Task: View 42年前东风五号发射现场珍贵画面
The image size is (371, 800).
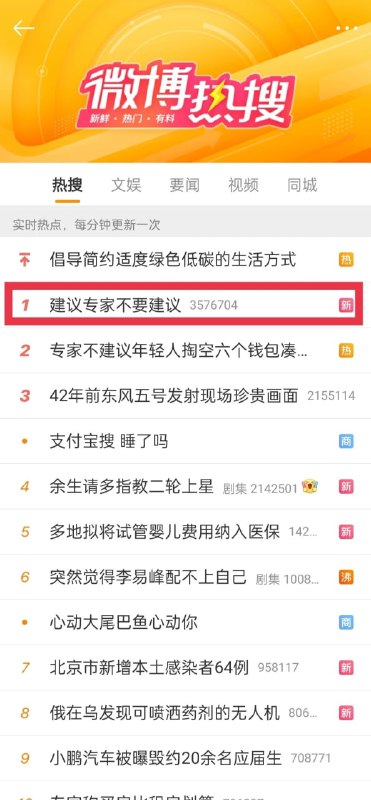Action: (185, 395)
